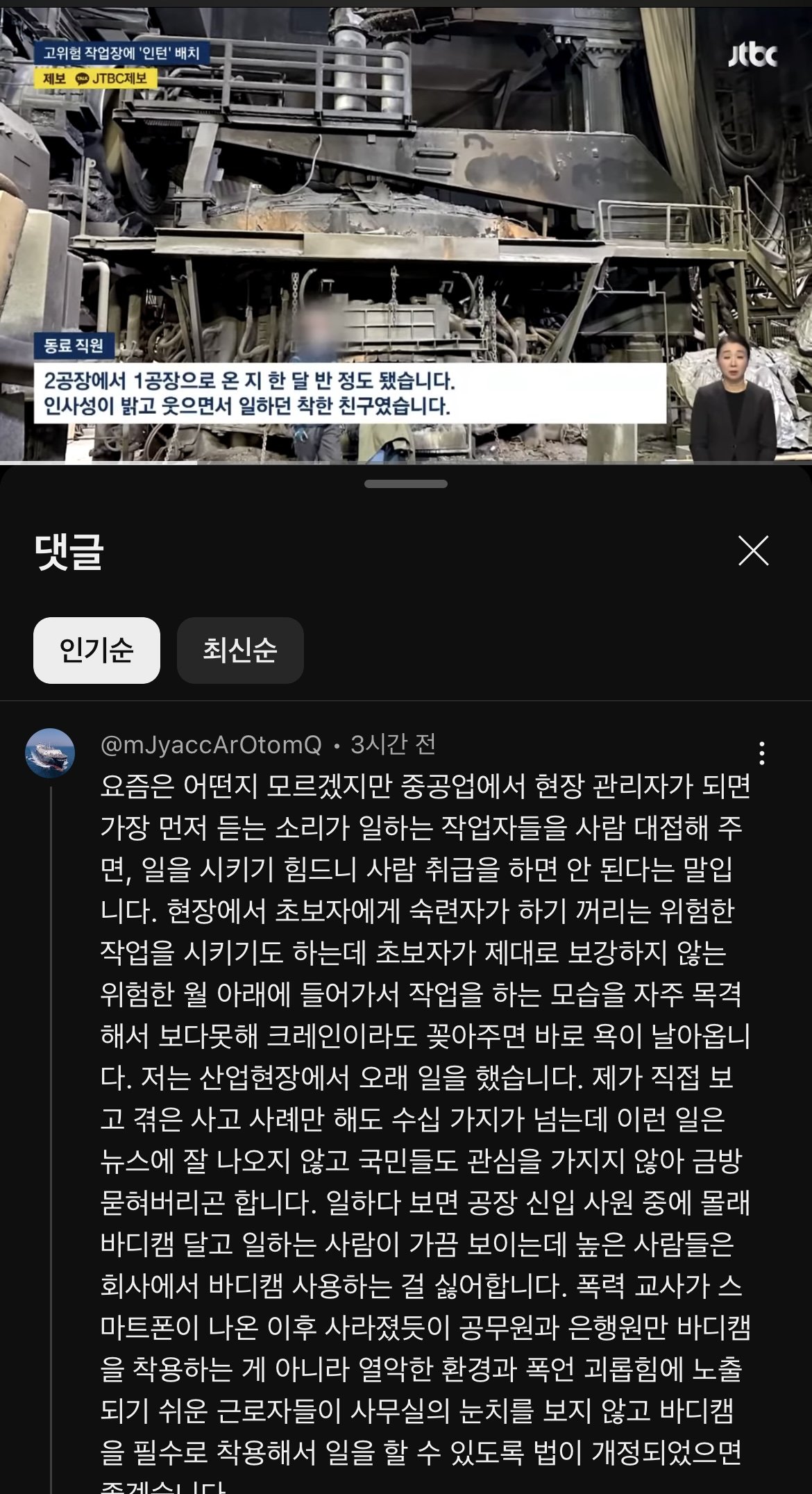The width and height of the screenshot is (812, 1494).
Task: Tap the comments panel drag handle
Action: click(406, 484)
